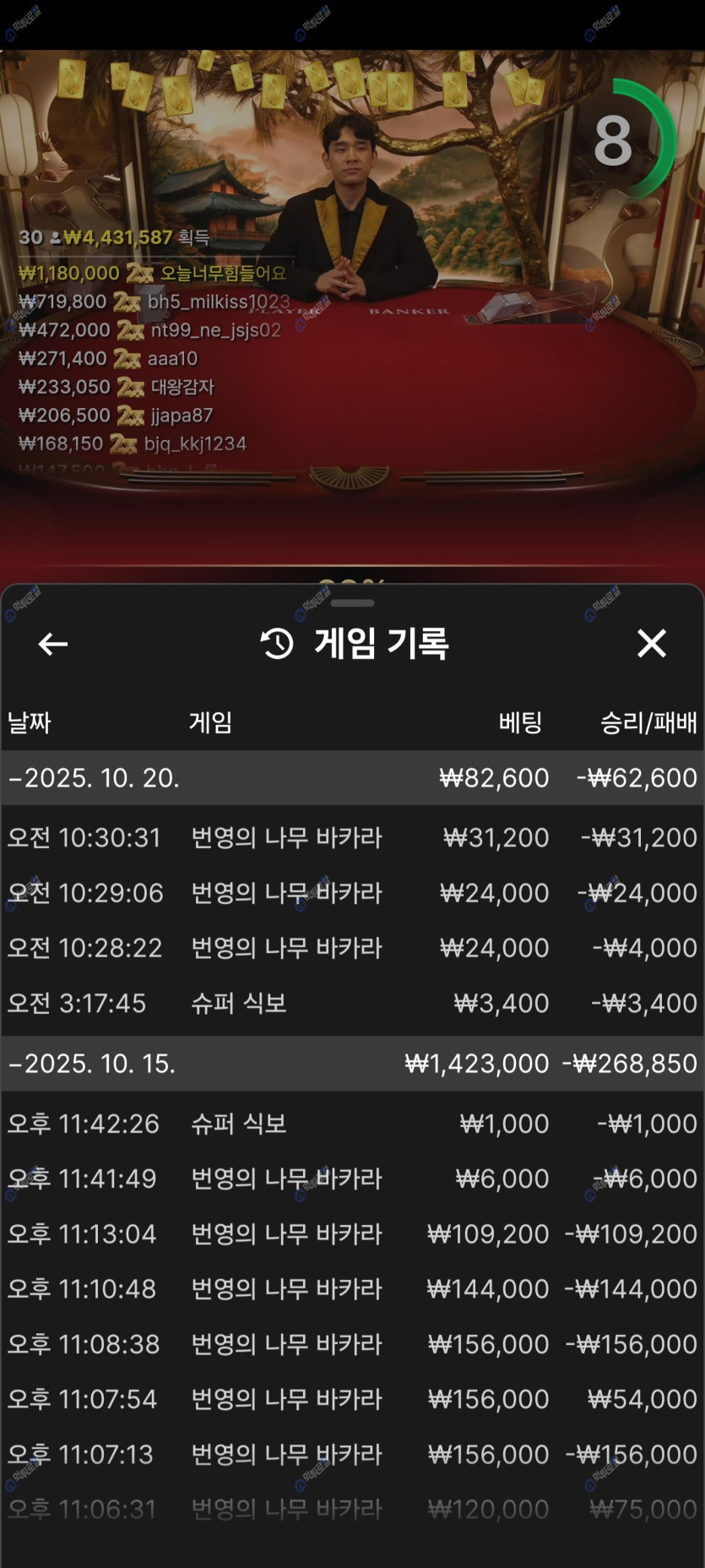Open the 오후 11:42:26 슈퍼 식보 record

point(352,1124)
